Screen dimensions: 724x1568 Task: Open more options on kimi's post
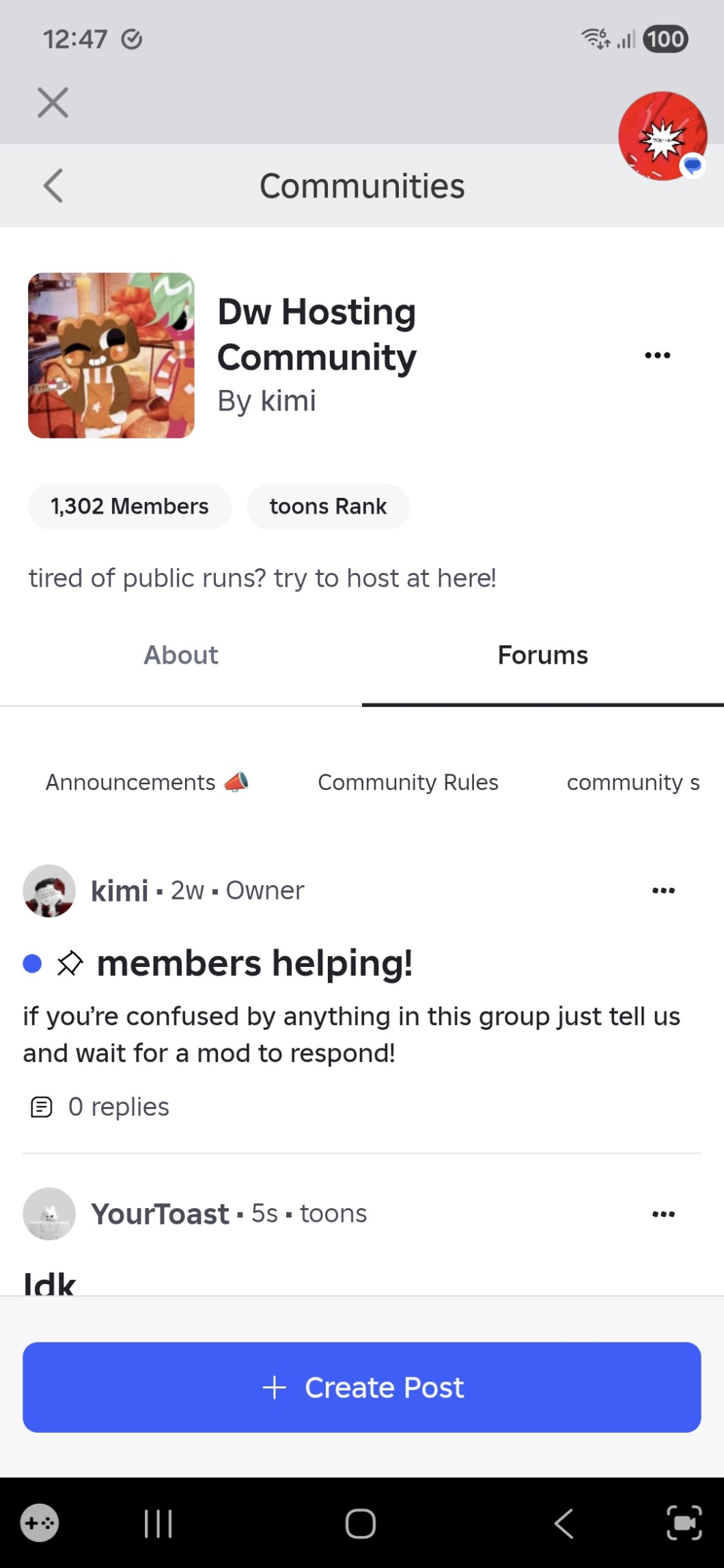[663, 891]
